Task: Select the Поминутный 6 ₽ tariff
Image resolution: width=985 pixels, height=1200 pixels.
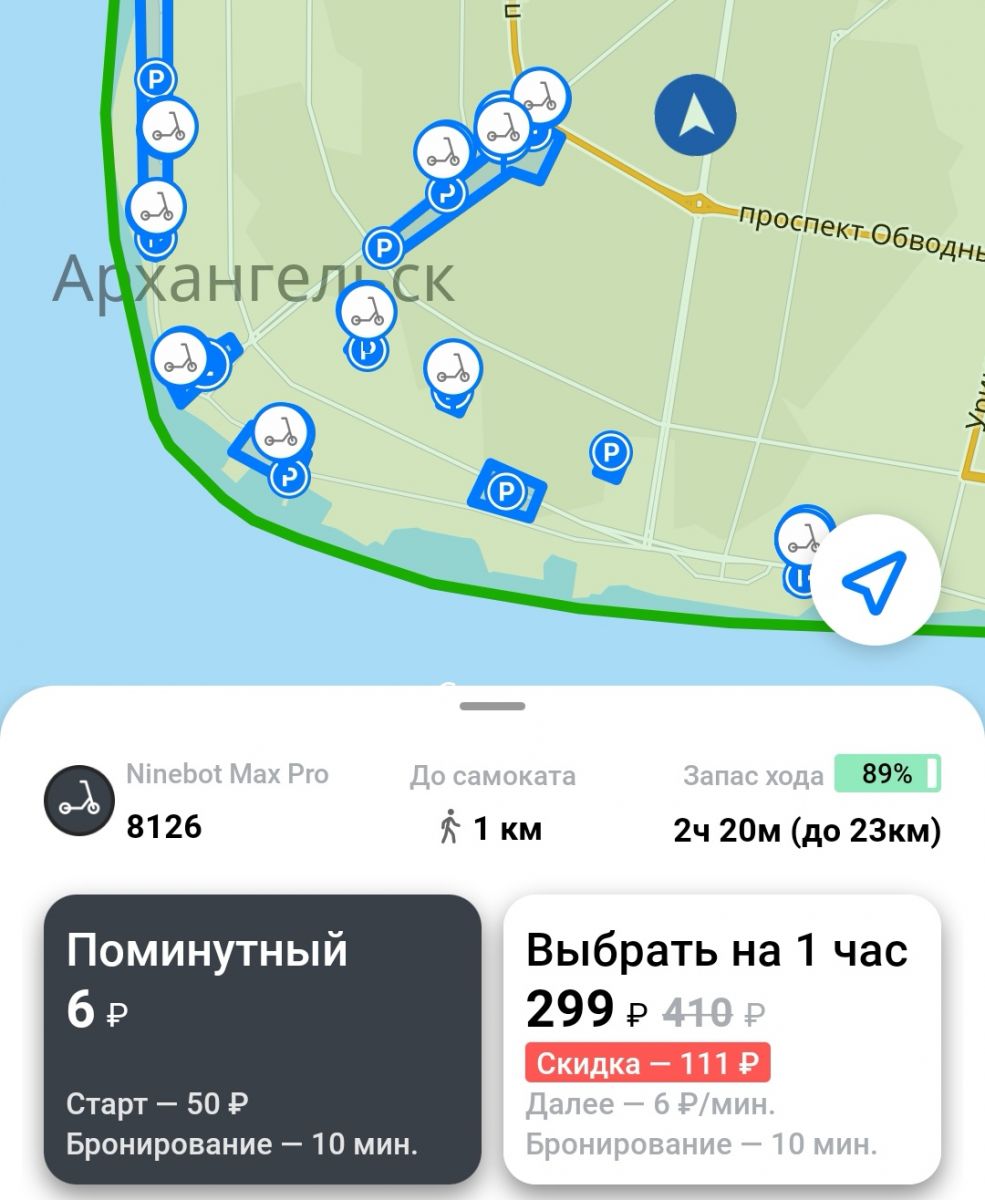Action: 262,1038
